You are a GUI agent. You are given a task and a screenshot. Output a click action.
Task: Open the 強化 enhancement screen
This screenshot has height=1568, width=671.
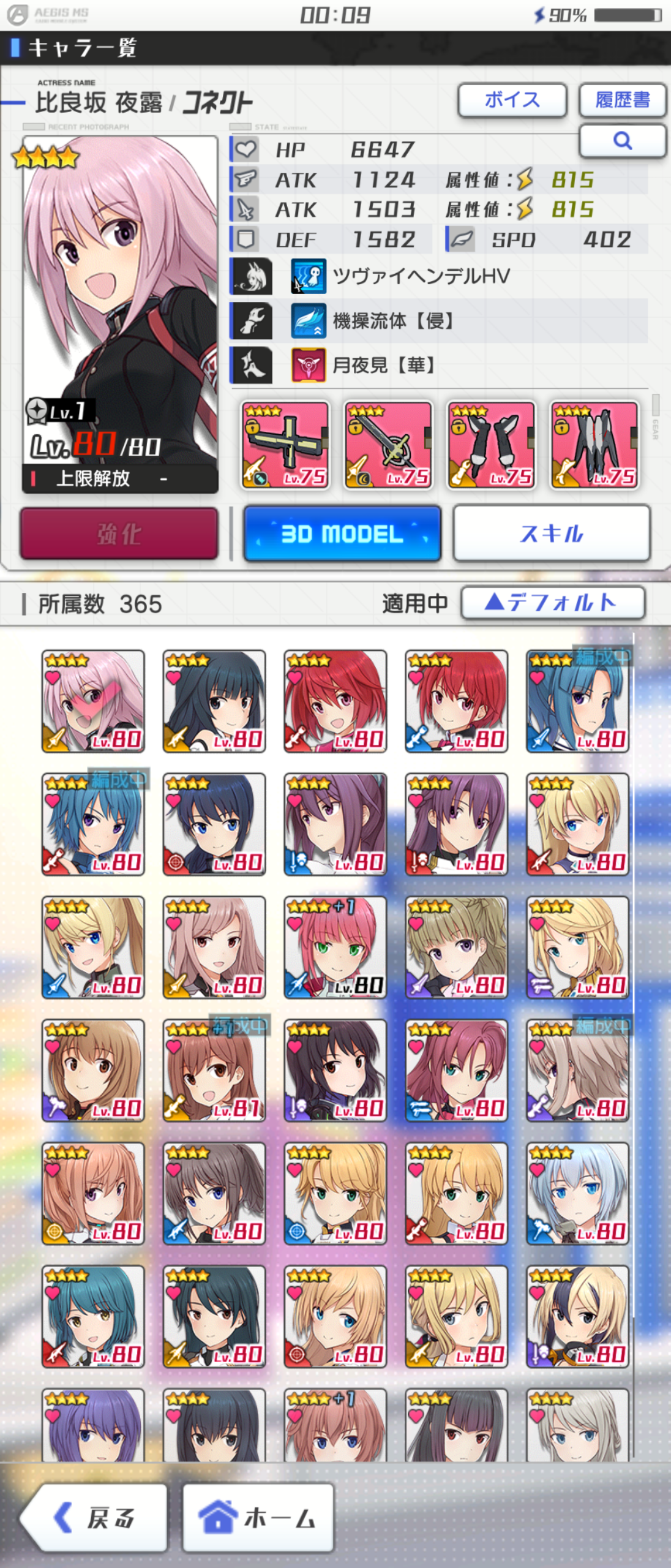point(119,533)
